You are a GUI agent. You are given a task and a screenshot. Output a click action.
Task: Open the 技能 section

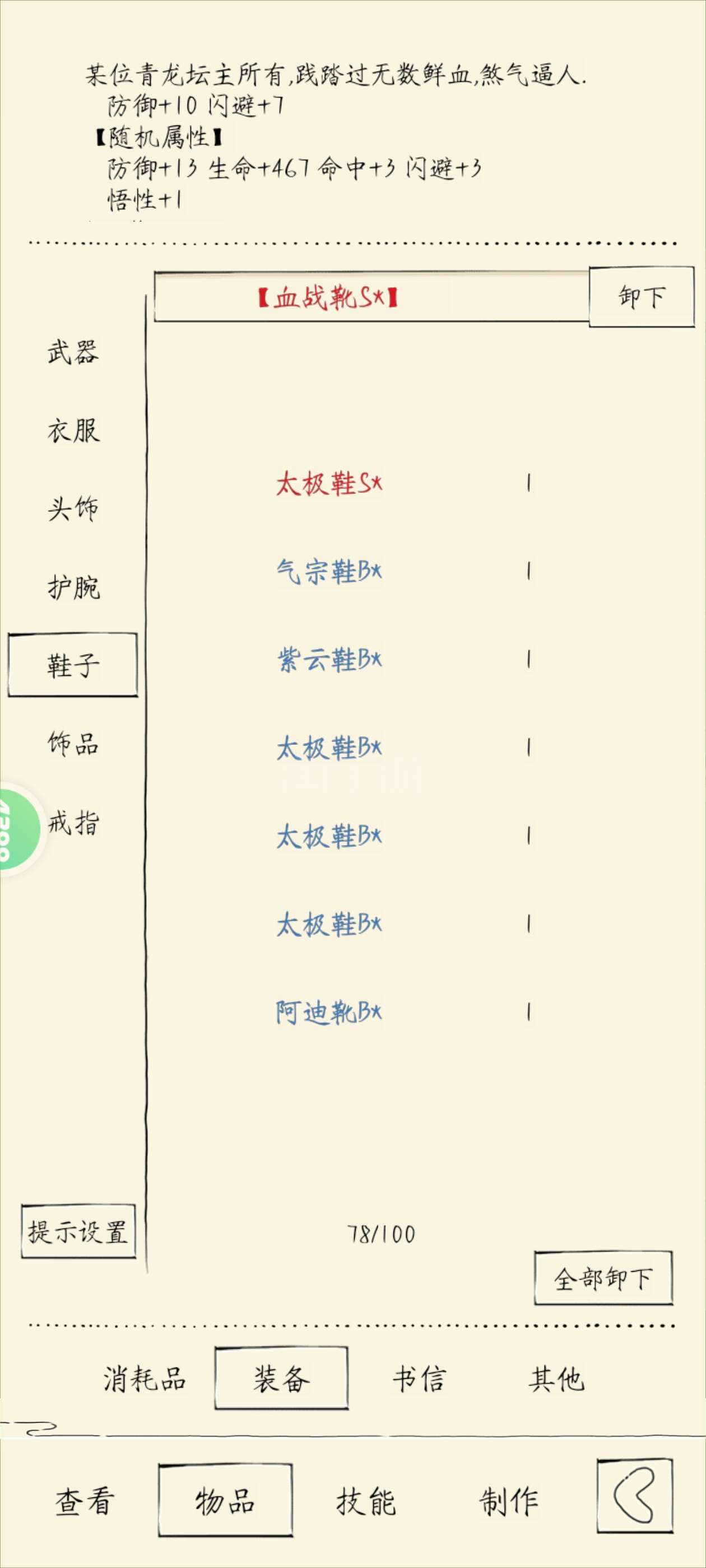click(366, 1501)
